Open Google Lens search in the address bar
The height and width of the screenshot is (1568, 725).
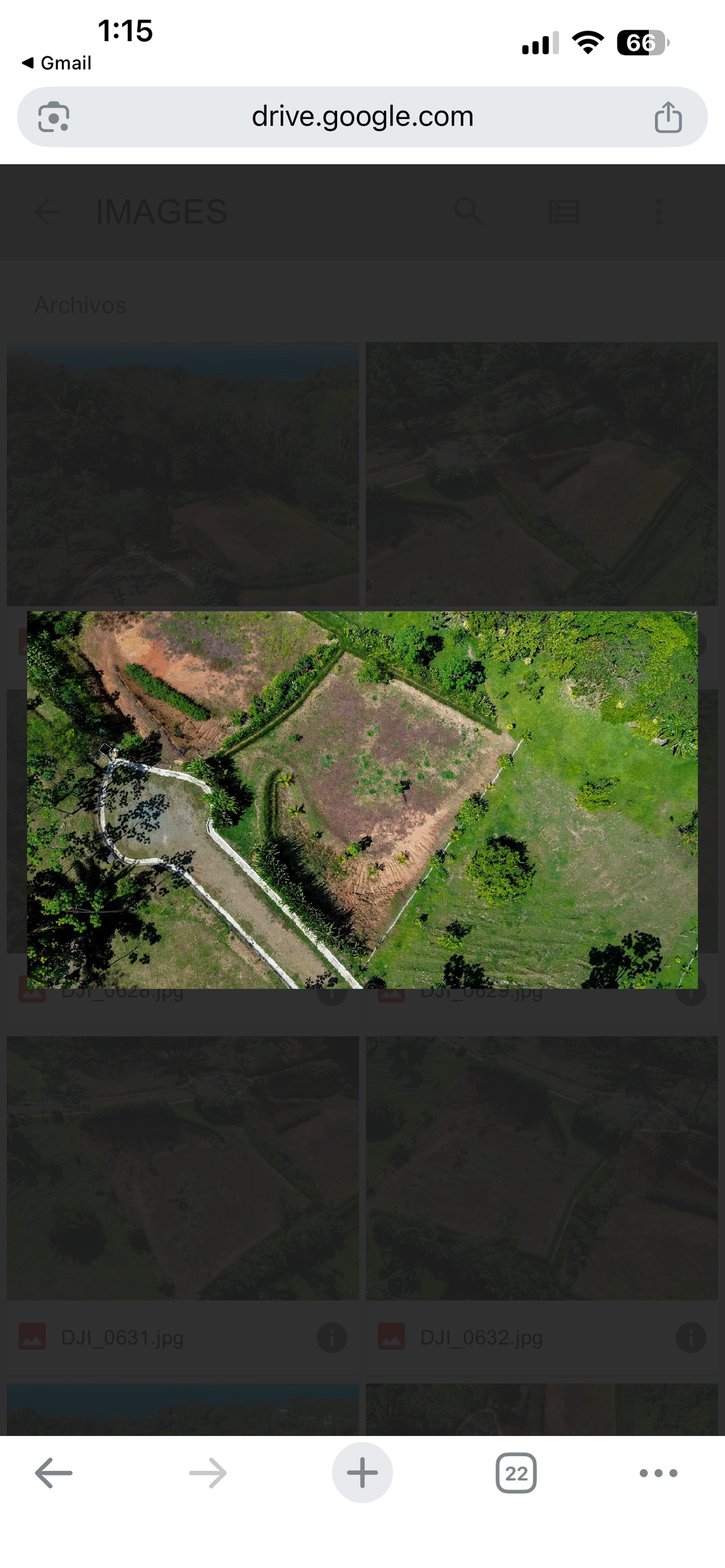[x=54, y=117]
